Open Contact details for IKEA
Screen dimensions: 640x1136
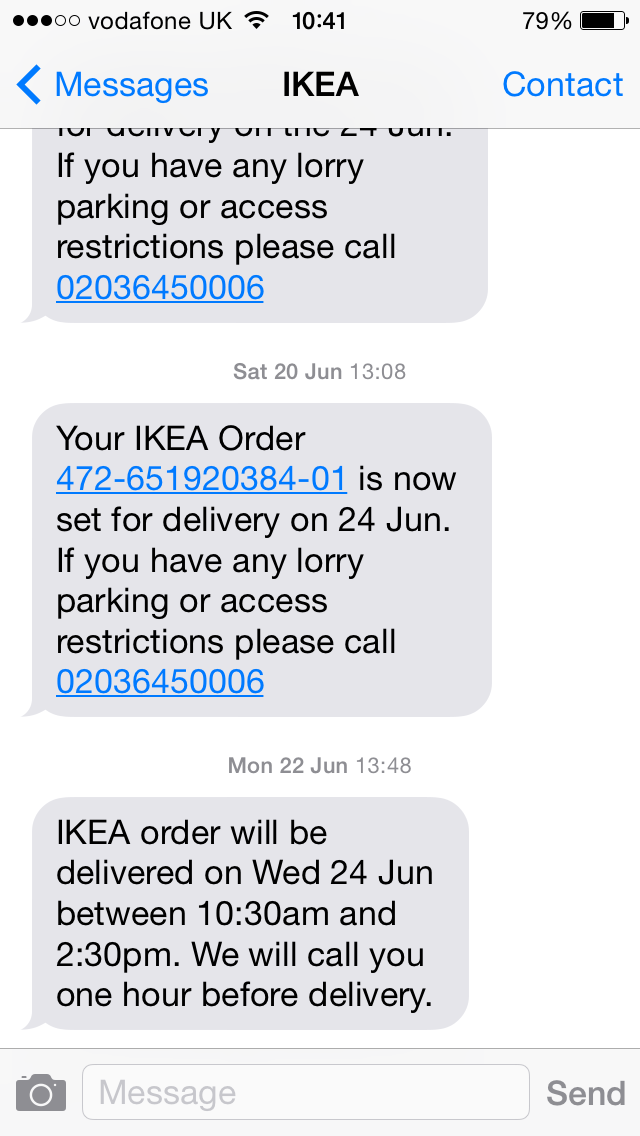tap(562, 86)
